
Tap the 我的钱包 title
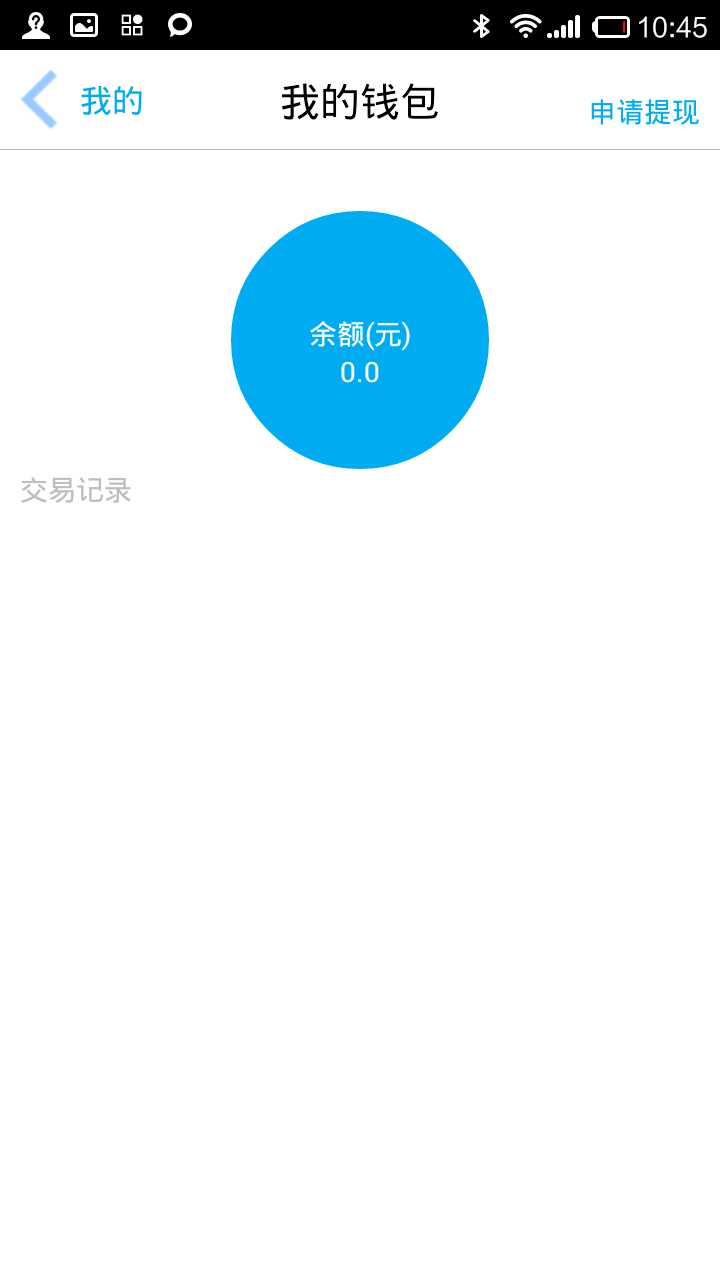[x=360, y=100]
